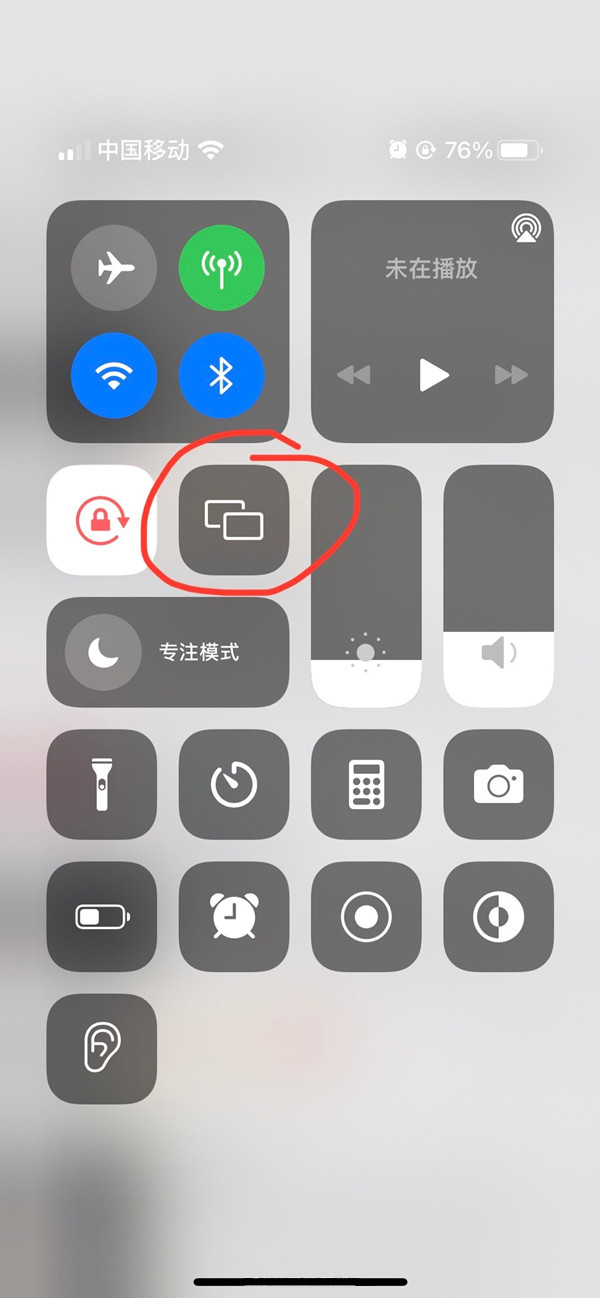The width and height of the screenshot is (600, 1298).
Task: Open screen mirroring
Action: [x=234, y=520]
